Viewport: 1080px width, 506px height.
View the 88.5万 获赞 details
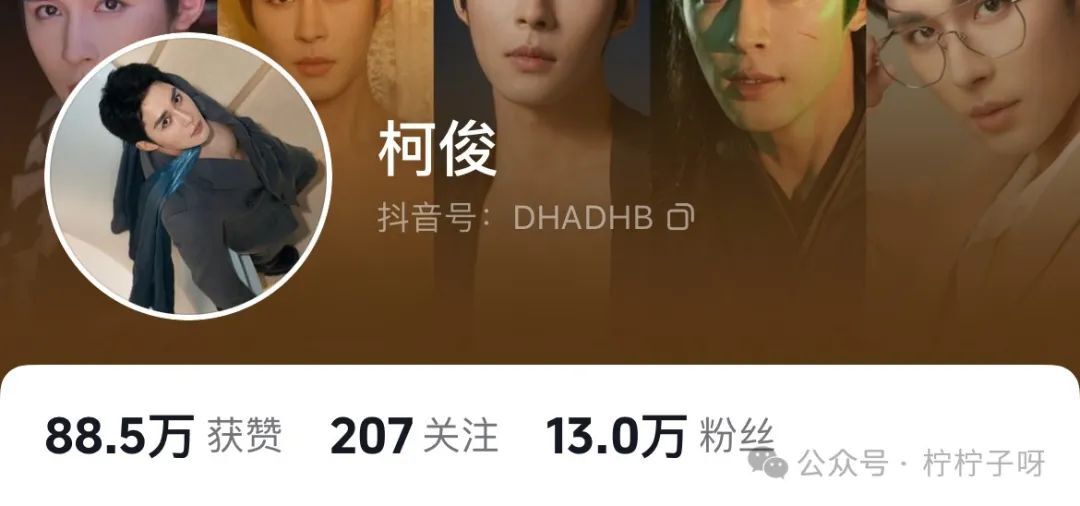tap(163, 437)
